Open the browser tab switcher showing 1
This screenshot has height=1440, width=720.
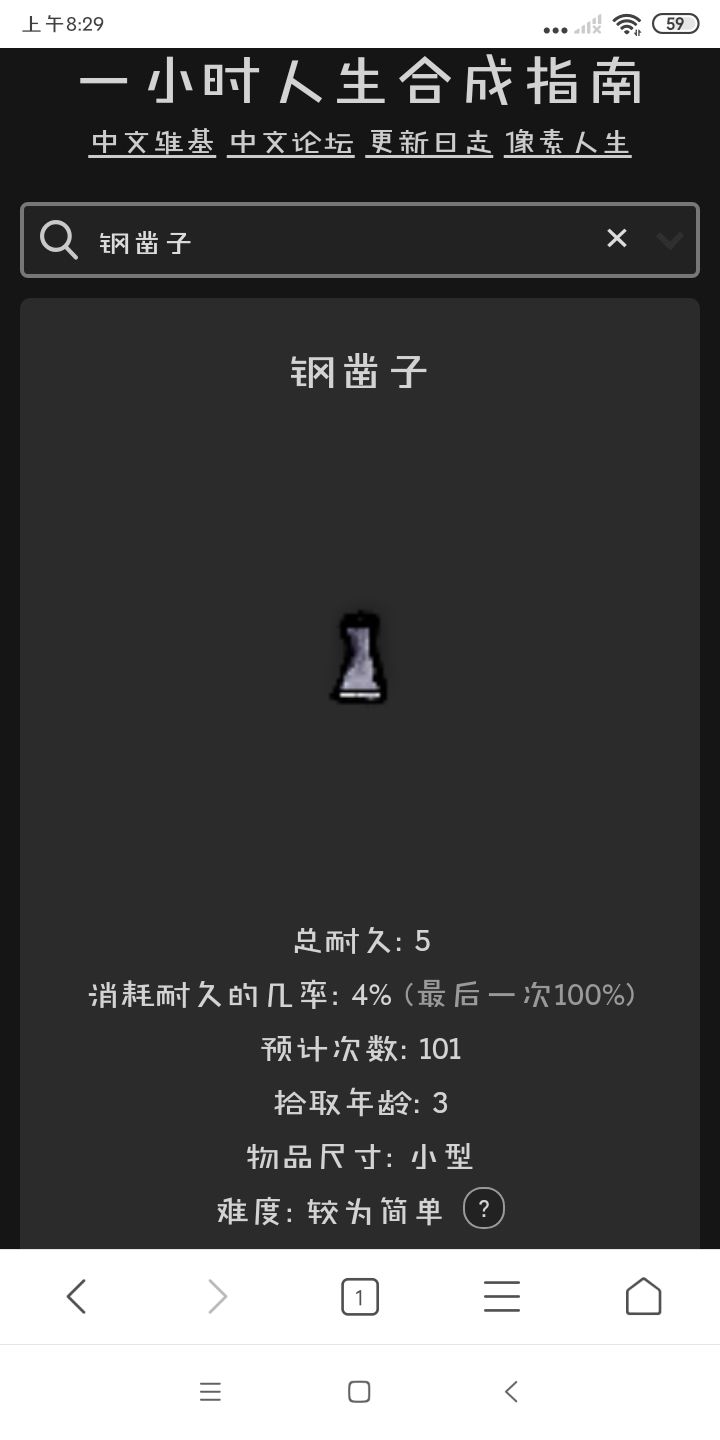pos(360,1295)
